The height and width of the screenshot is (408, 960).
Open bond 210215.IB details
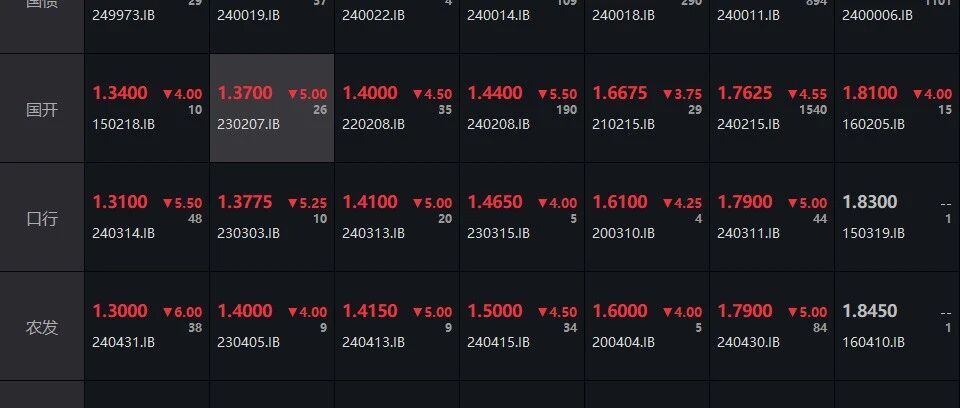tap(647, 108)
